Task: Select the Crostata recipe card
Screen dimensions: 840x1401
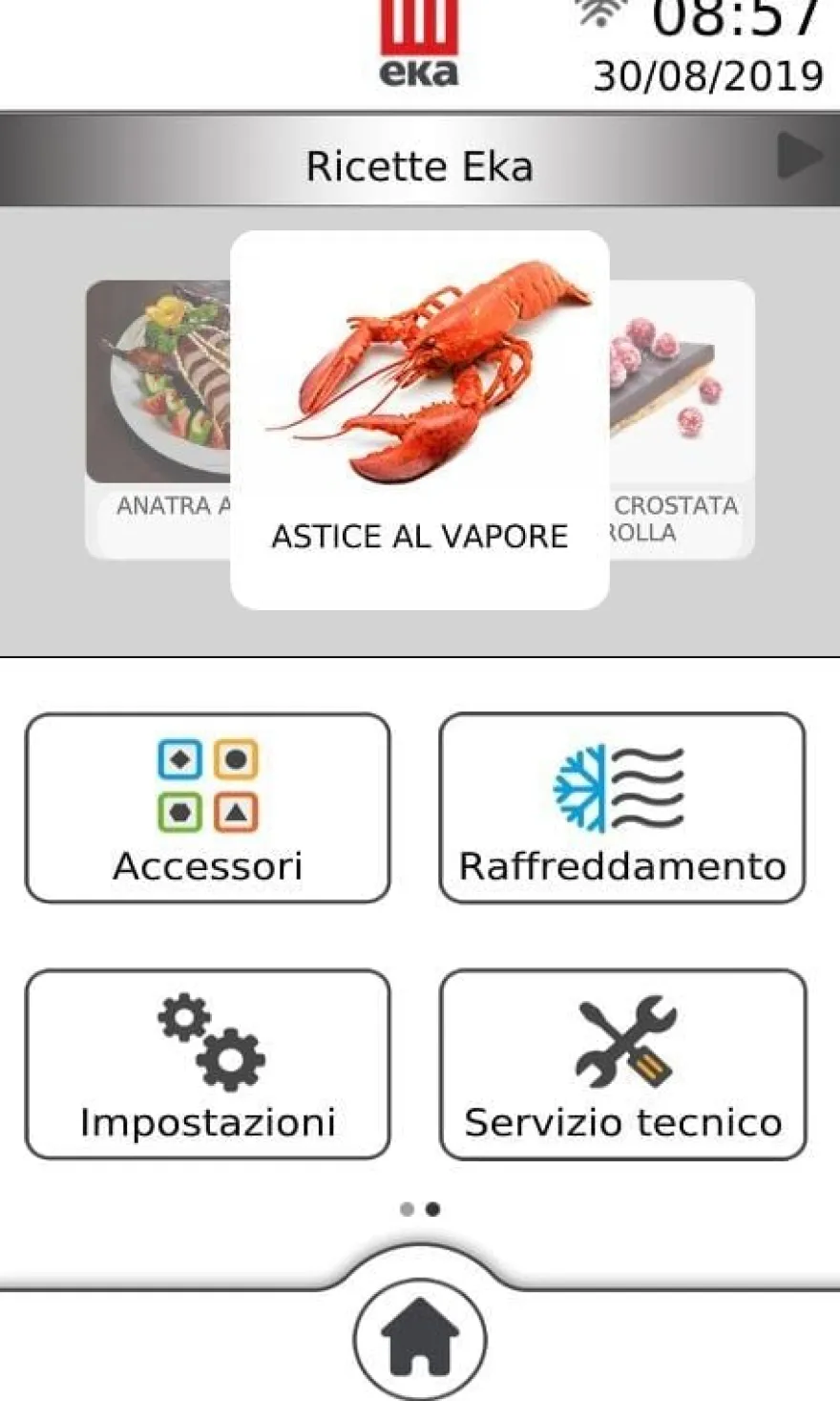Action: click(682, 420)
